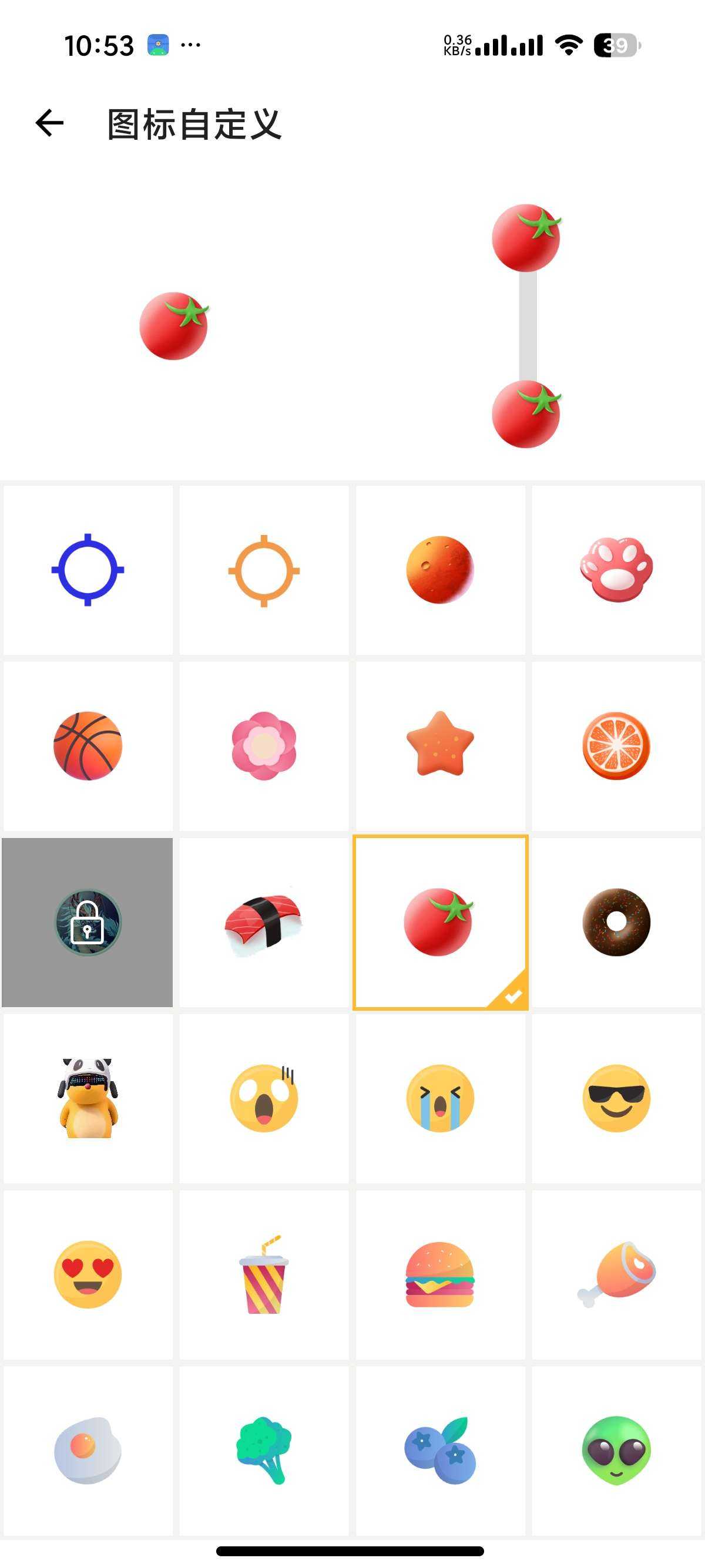The height and width of the screenshot is (1568, 705).
Task: Select the shocked face emoji icon
Action: pos(264,1098)
